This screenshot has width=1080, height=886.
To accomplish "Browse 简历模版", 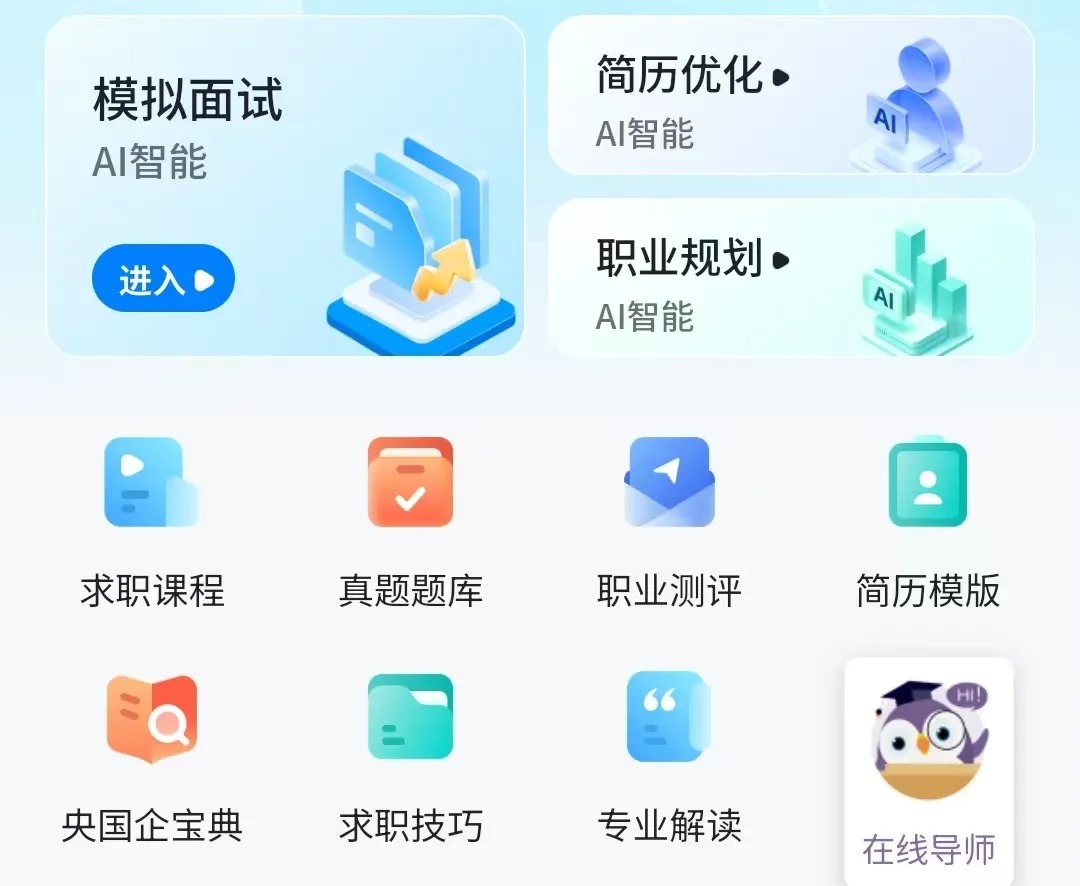I will 927,520.
